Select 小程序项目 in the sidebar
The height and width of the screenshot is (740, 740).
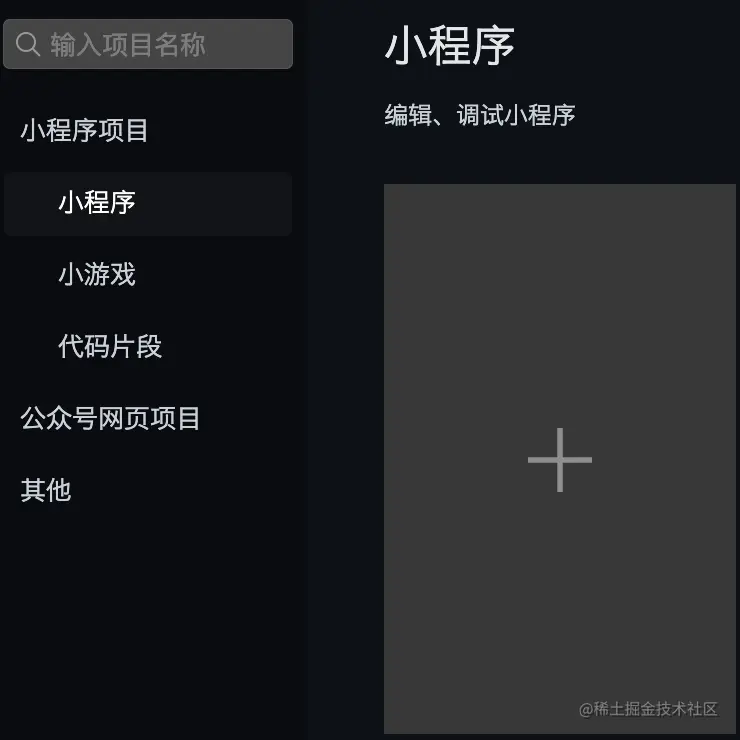coord(84,130)
